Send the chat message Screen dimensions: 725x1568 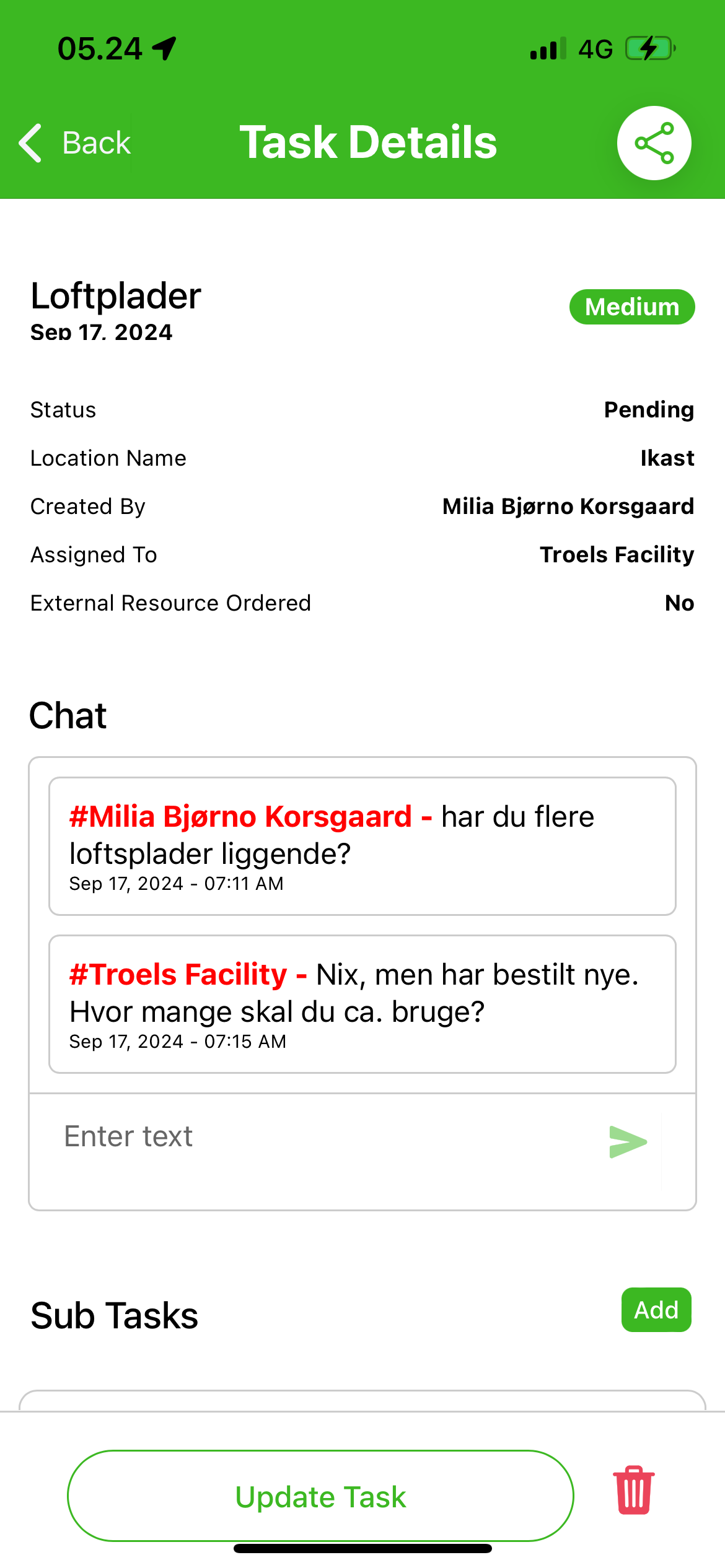[628, 1141]
